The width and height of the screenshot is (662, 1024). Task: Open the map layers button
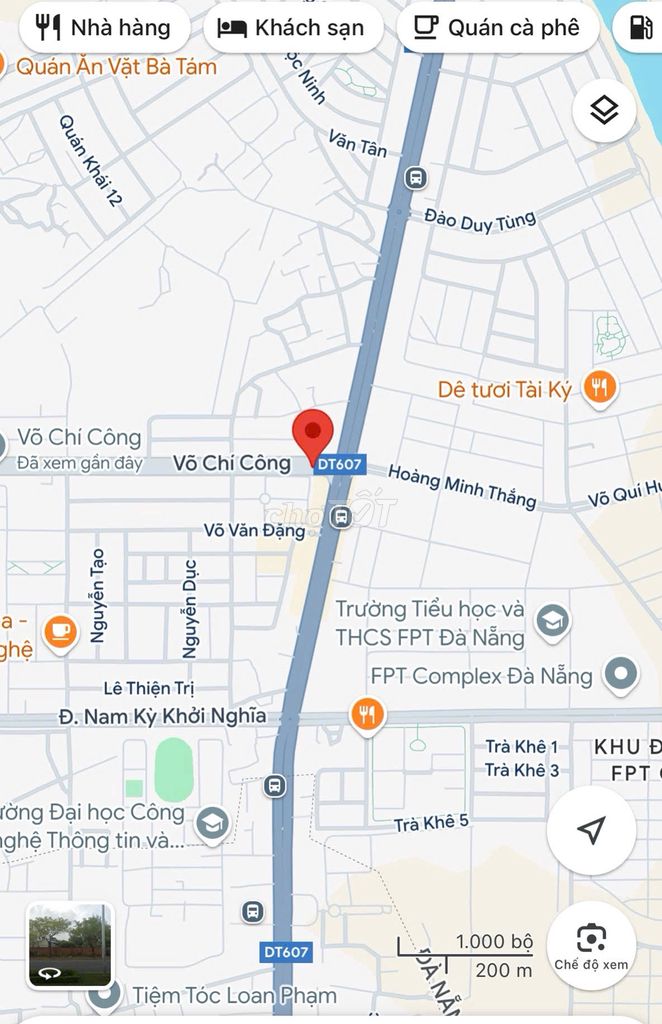[604, 110]
